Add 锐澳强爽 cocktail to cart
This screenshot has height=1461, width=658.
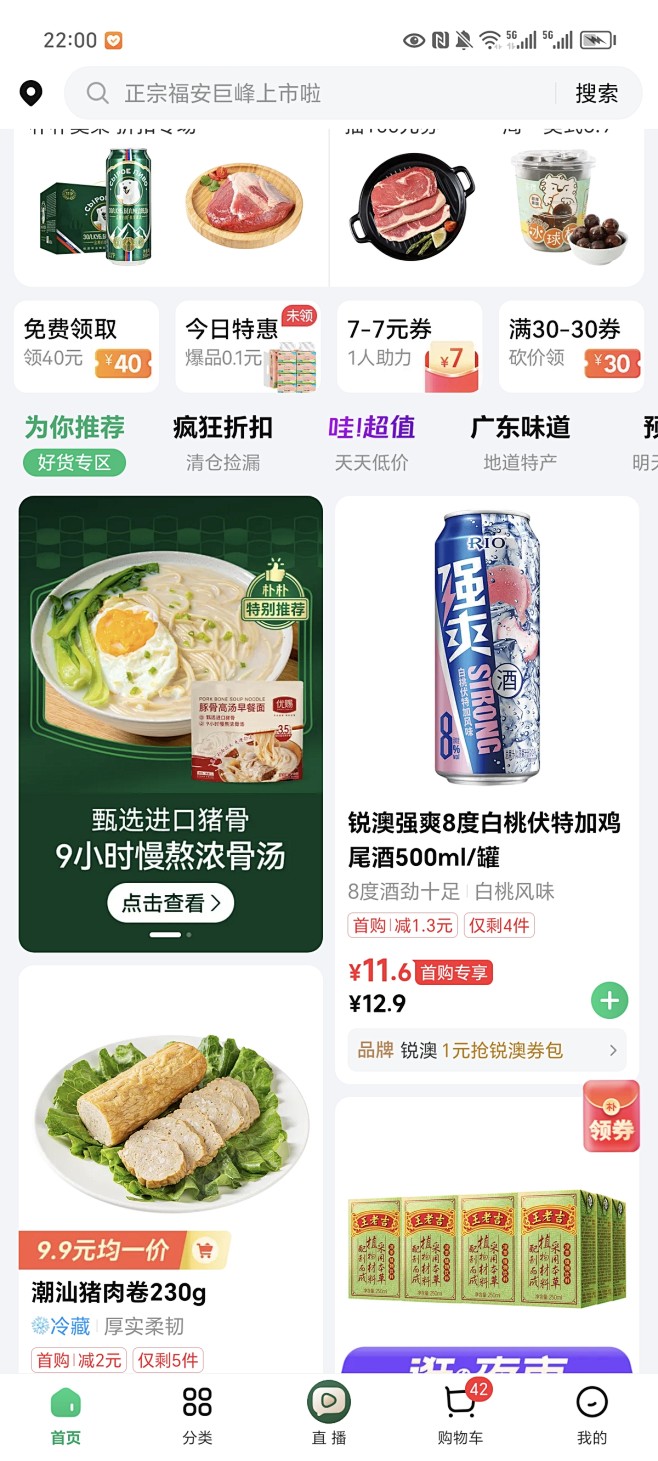(x=610, y=1000)
